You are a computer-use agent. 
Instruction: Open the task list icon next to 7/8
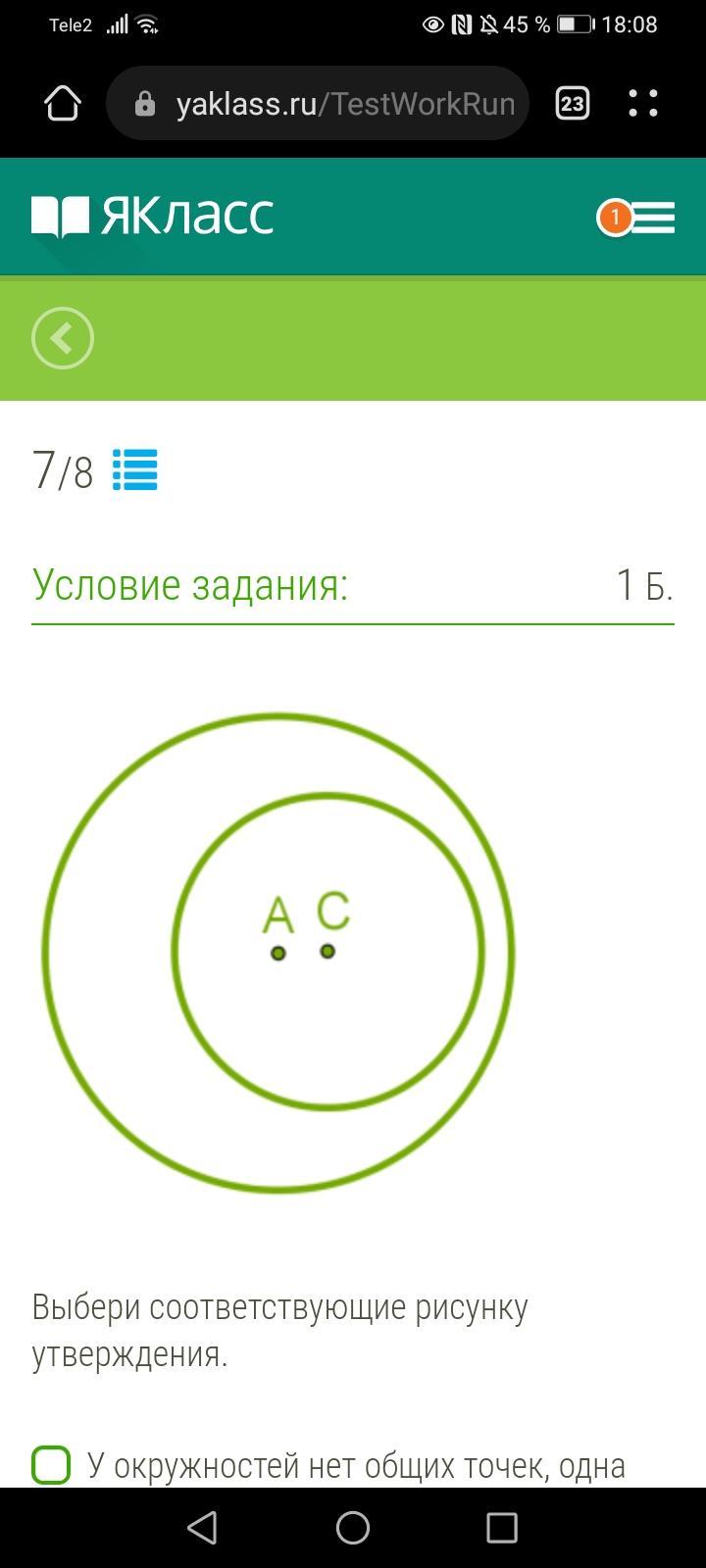click(135, 470)
